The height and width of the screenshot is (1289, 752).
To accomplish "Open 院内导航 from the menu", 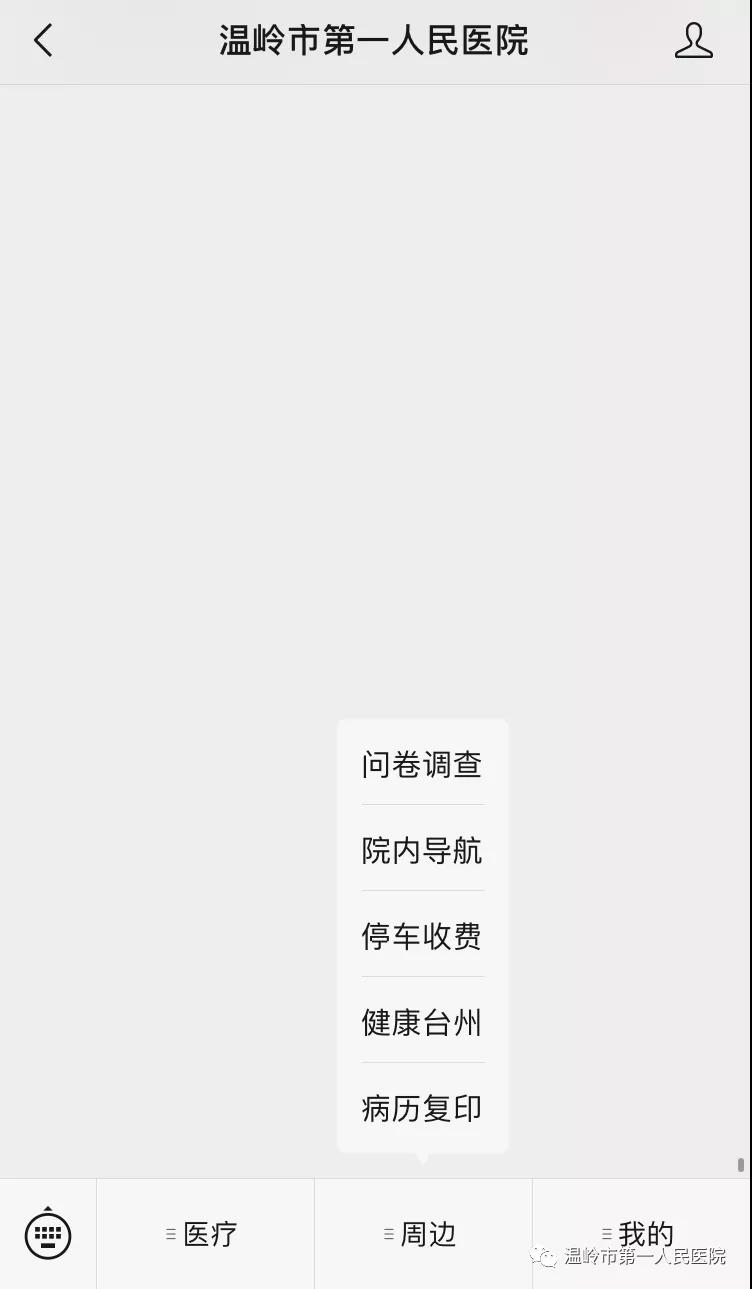I will coord(422,851).
